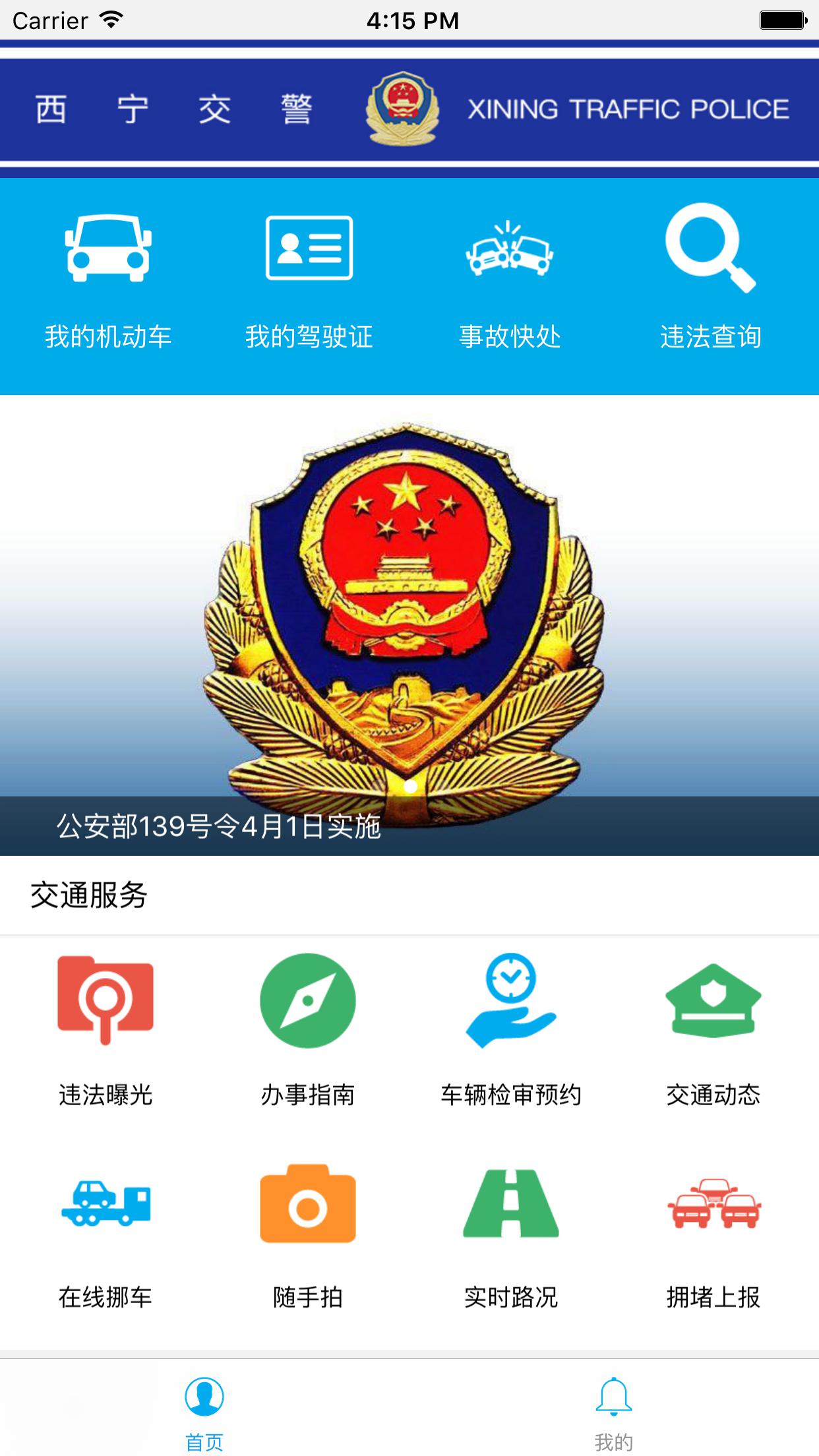The height and width of the screenshot is (1456, 819).
Task: Check 实时路况 real-time road conditions
Action: tap(511, 1233)
